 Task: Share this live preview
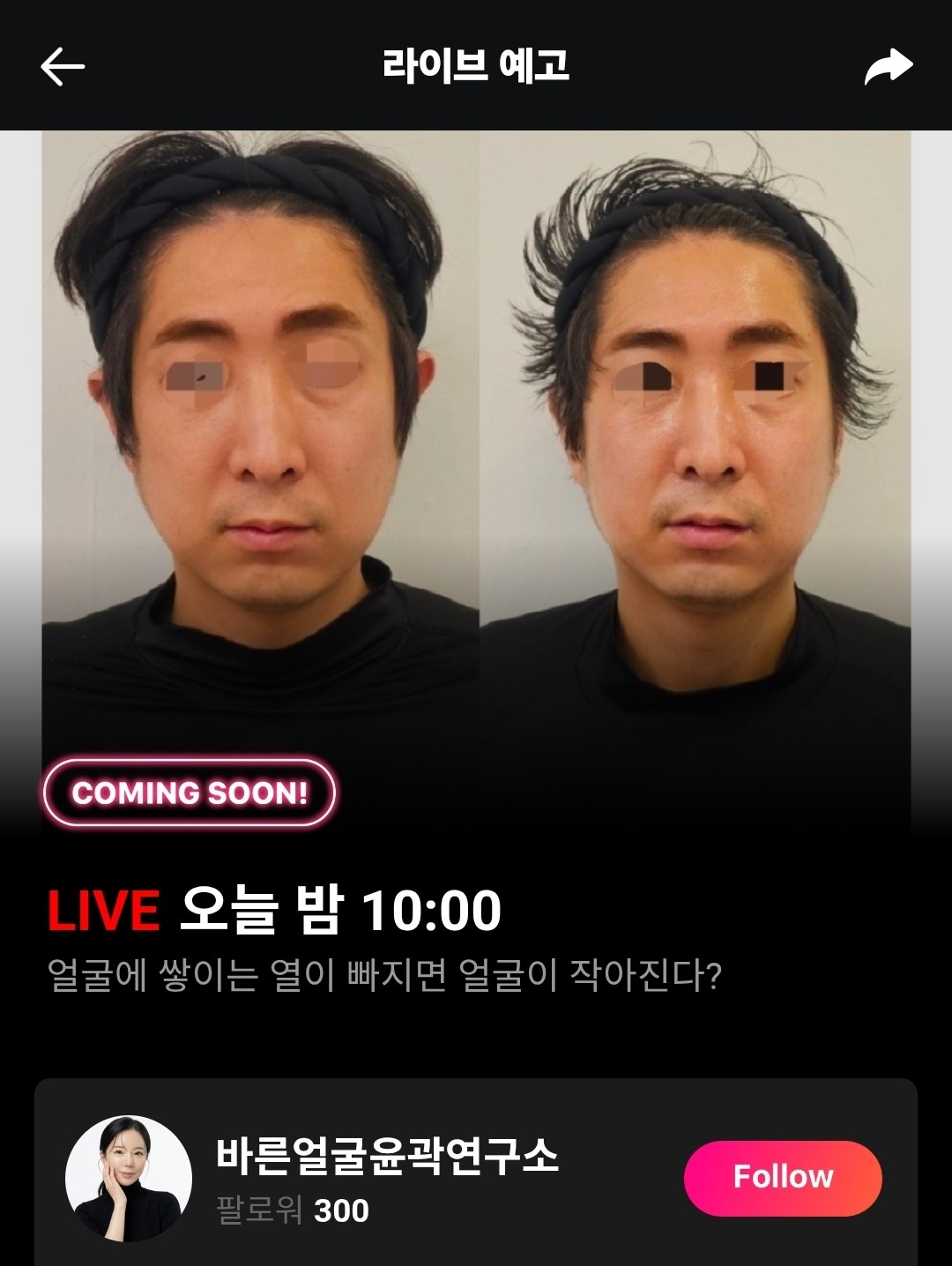(889, 67)
